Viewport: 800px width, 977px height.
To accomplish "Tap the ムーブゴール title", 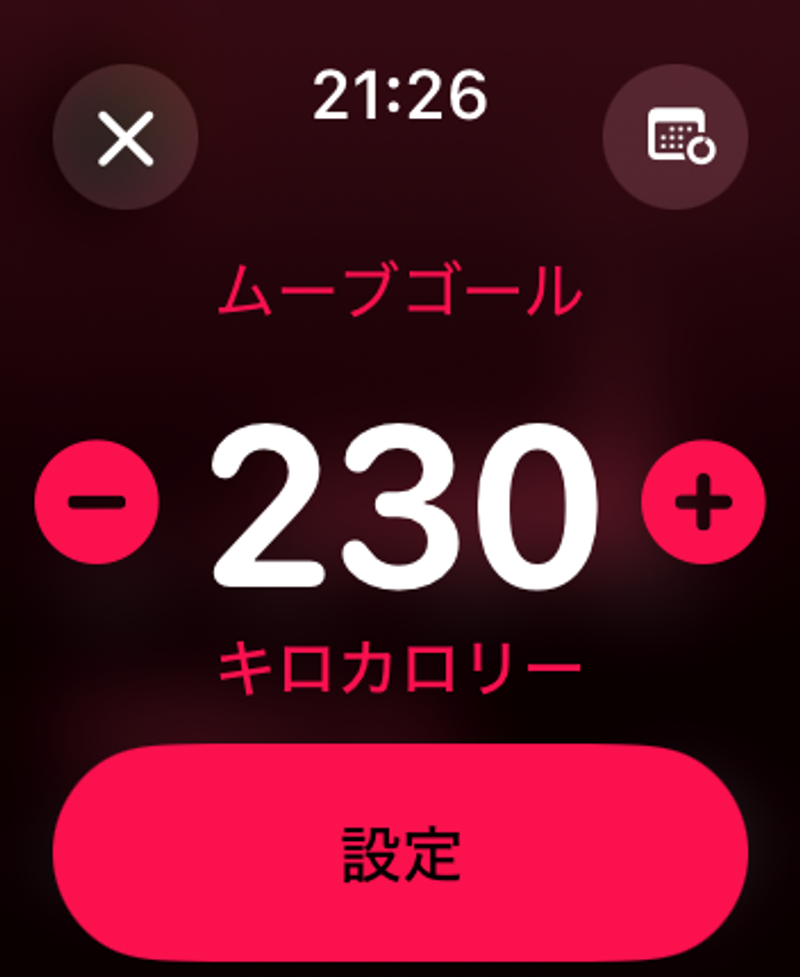I will tap(400, 287).
